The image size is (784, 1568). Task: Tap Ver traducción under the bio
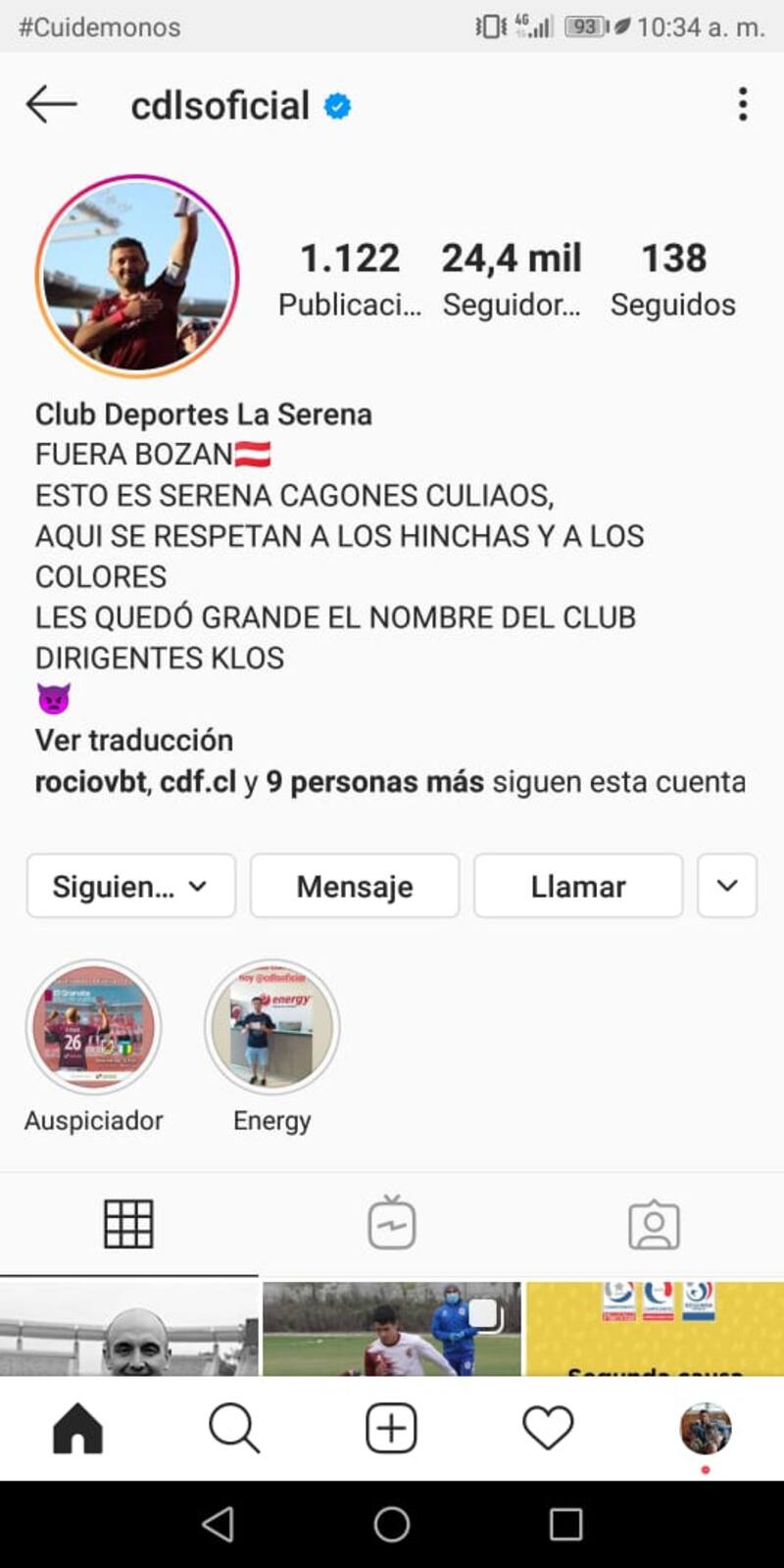coord(134,740)
